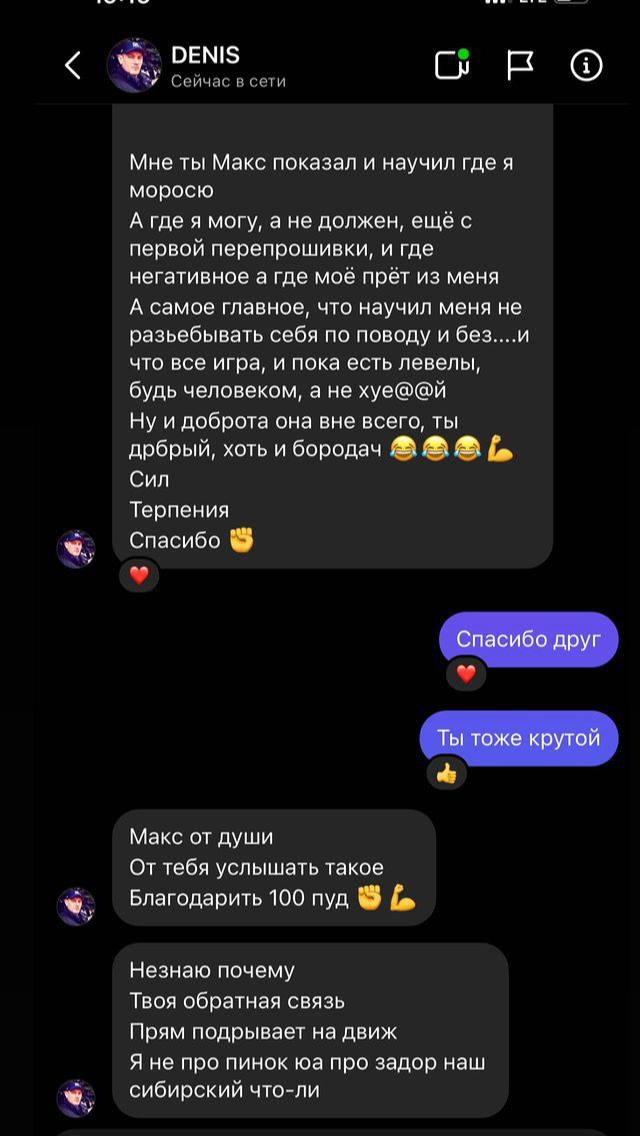Tap the flag icon in the header

click(520, 65)
